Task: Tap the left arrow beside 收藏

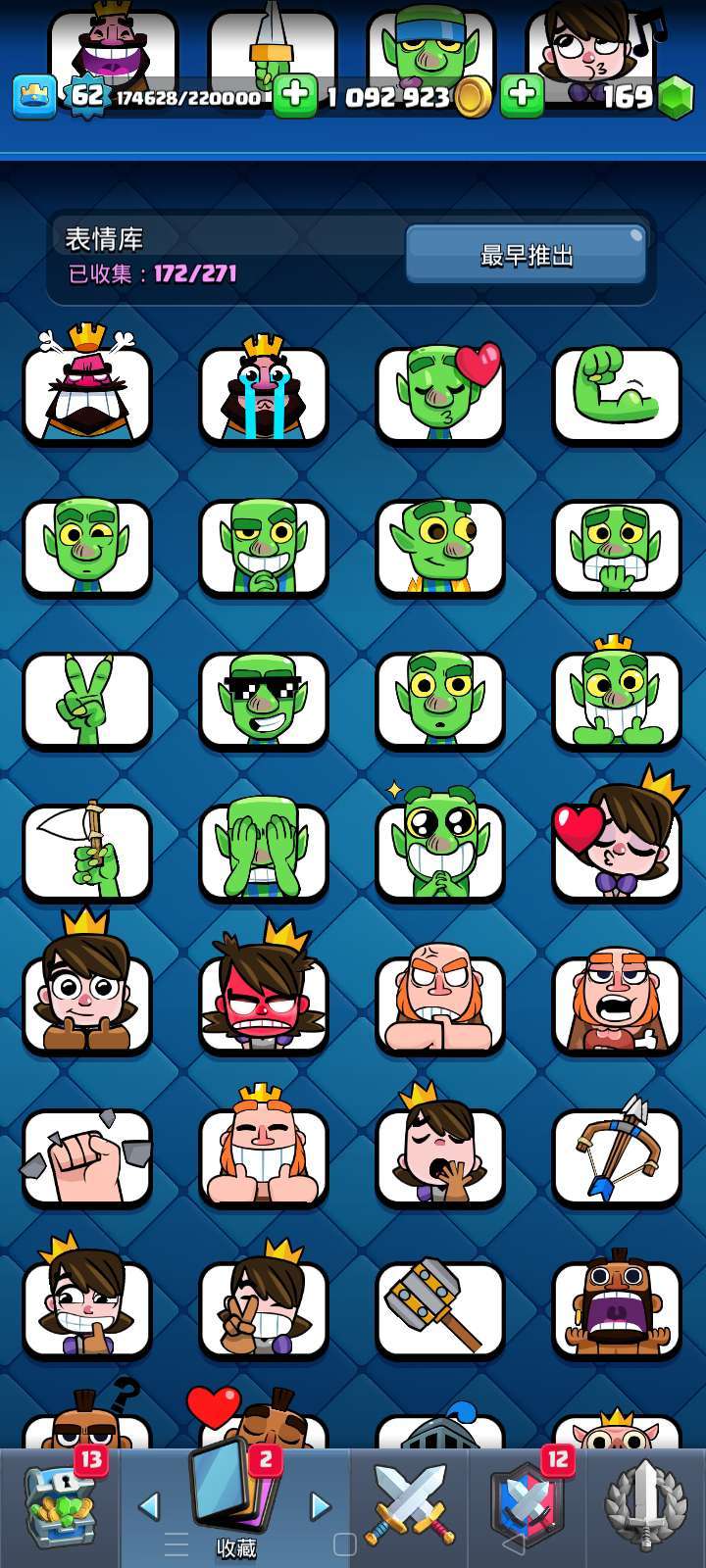Action: point(149,1506)
